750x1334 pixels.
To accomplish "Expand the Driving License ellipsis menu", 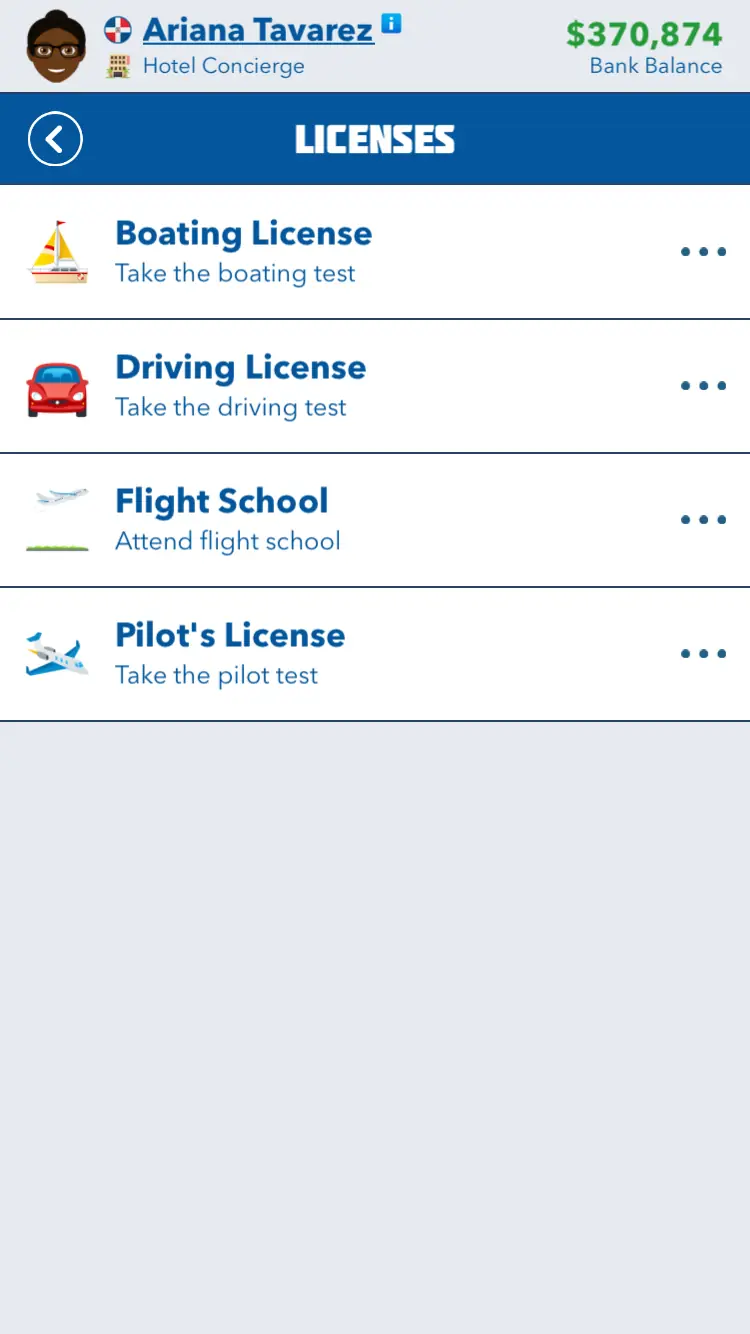I will click(704, 385).
